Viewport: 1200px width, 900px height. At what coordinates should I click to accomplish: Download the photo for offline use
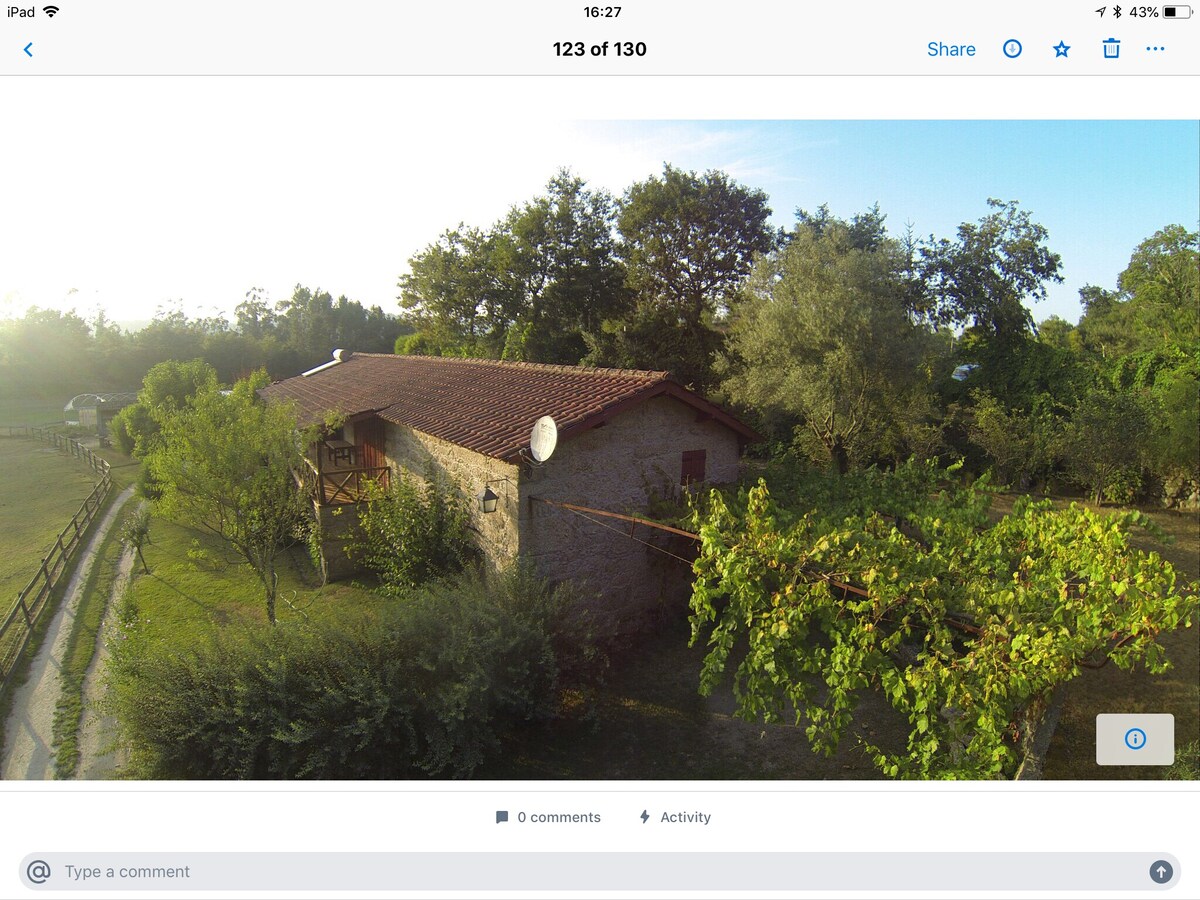tap(1012, 49)
